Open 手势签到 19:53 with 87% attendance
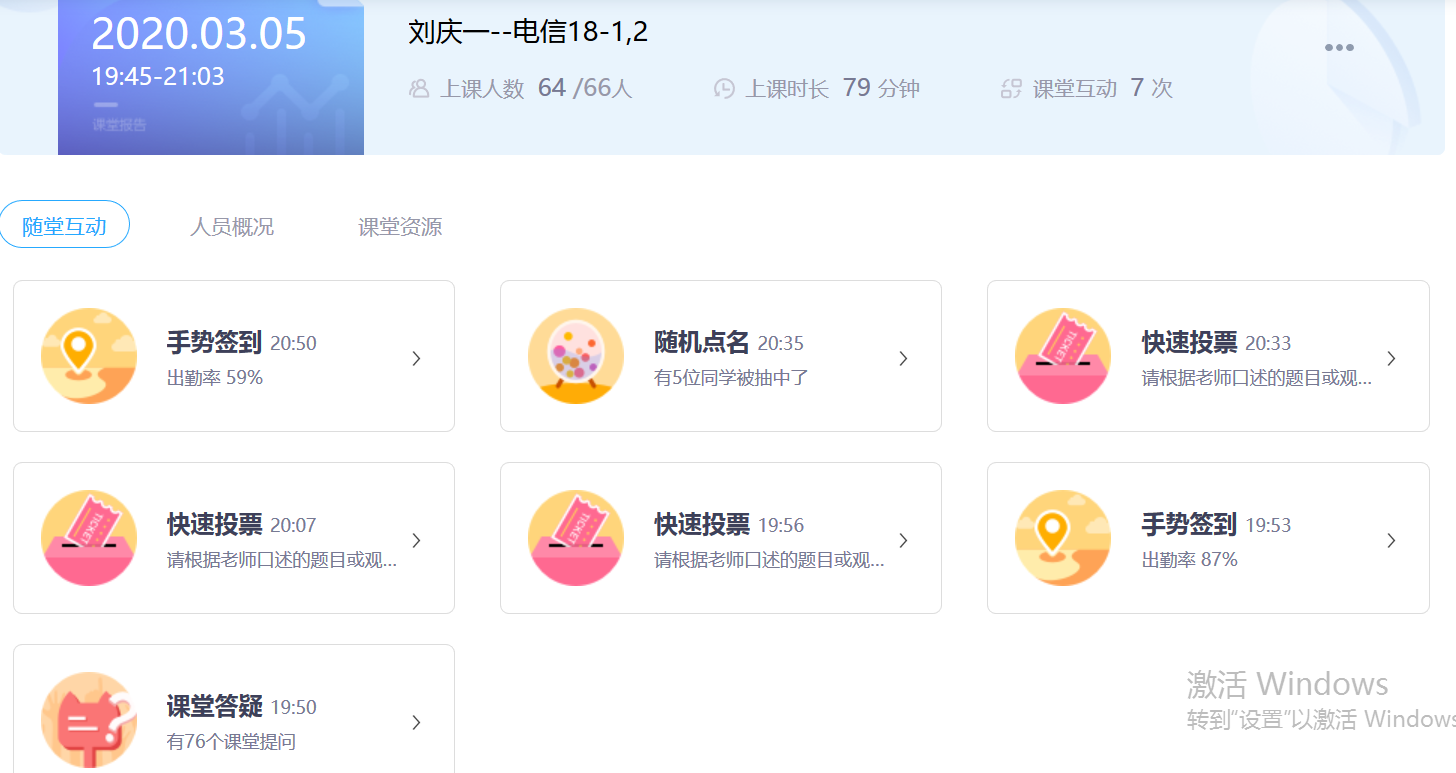This screenshot has width=1456, height=773. point(1208,539)
